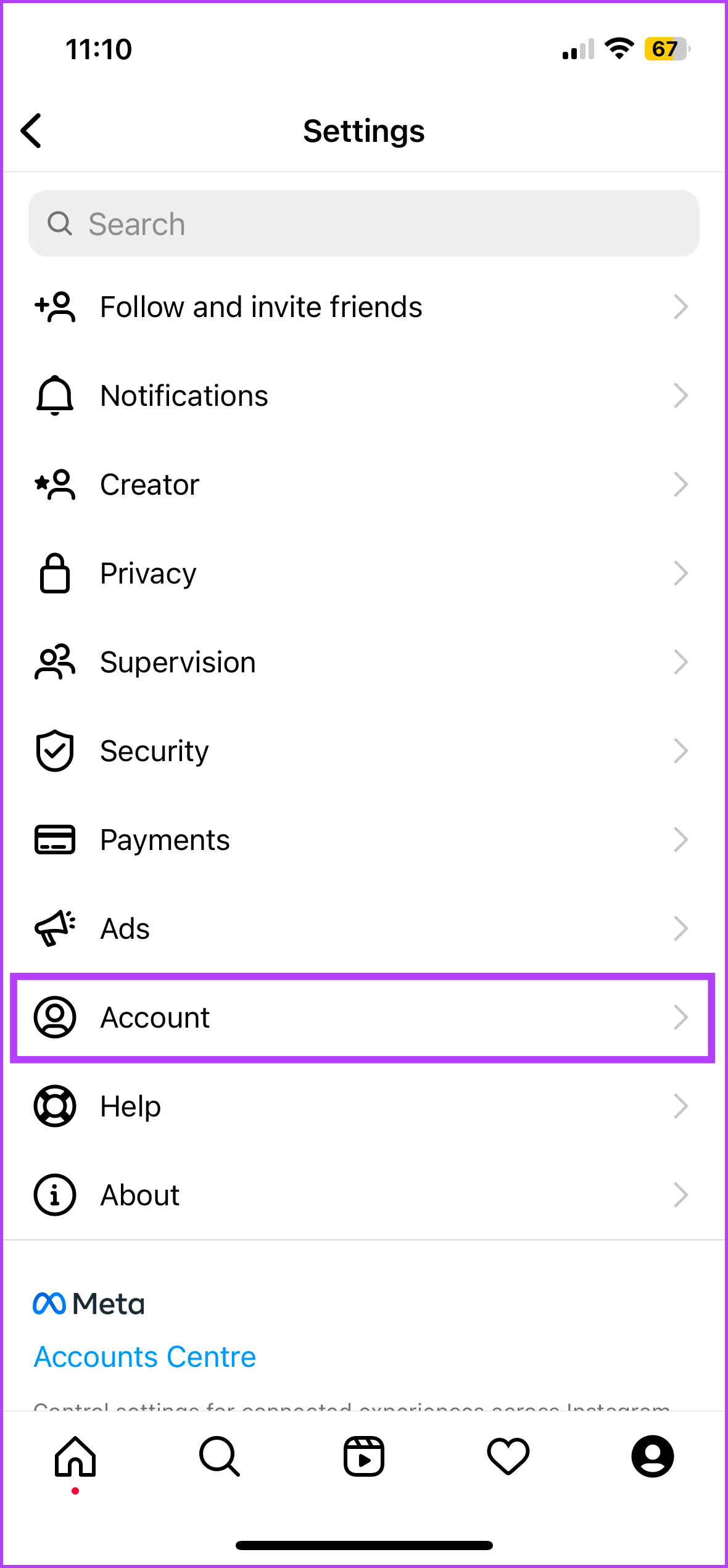Image resolution: width=728 pixels, height=1568 pixels.
Task: Tap the Help lifebuoy icon
Action: coord(54,1106)
